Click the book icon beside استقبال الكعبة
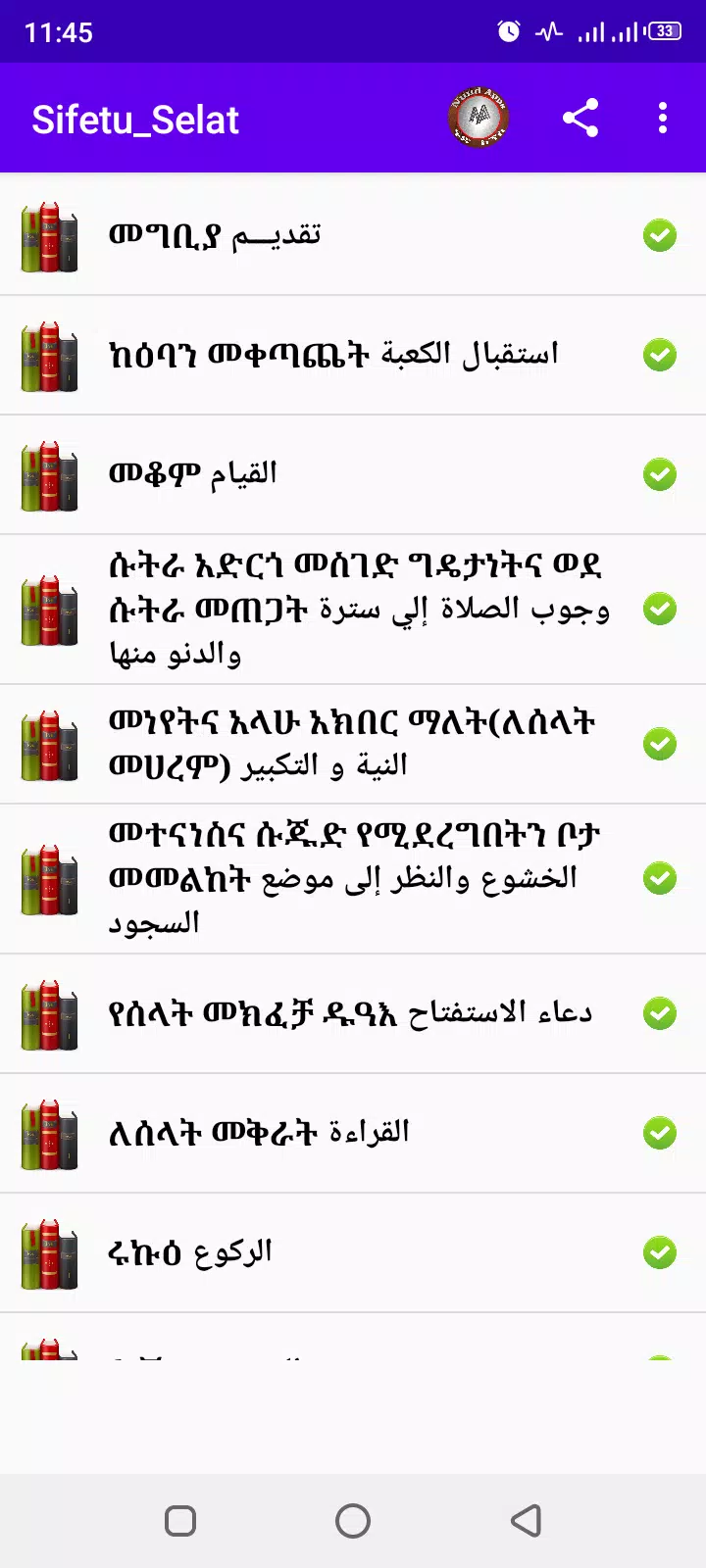The width and height of the screenshot is (706, 1568). (49, 356)
